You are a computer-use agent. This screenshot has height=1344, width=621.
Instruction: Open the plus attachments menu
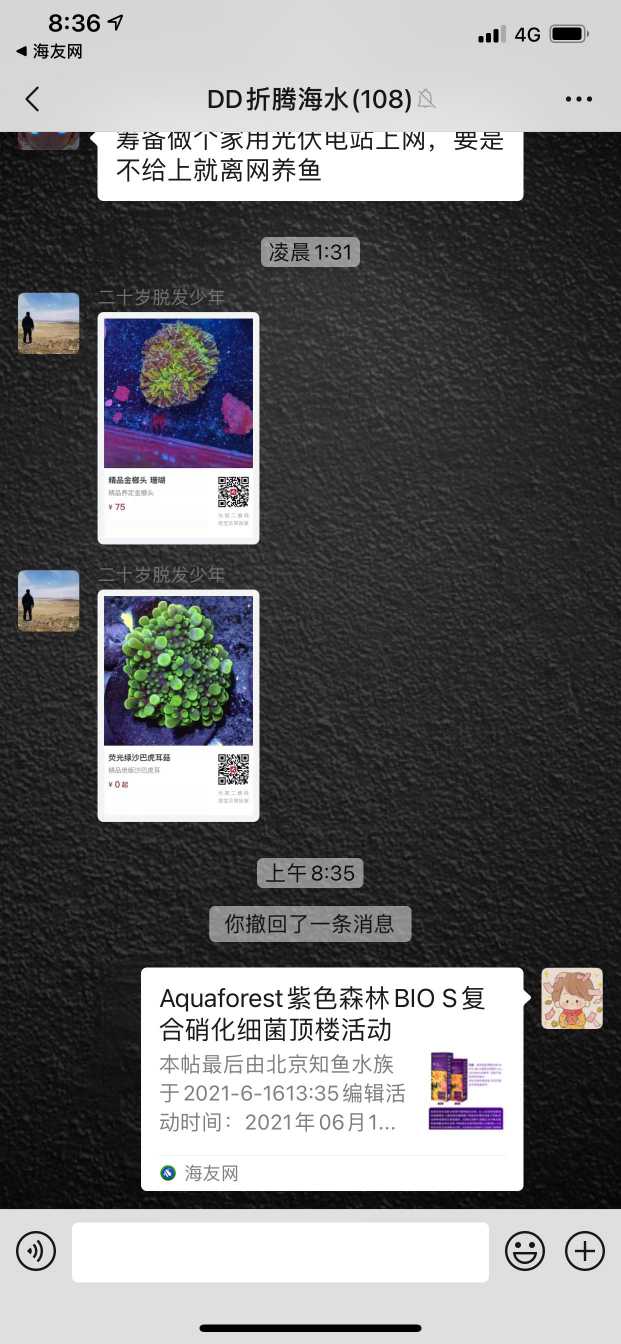pyautogui.click(x=585, y=1251)
